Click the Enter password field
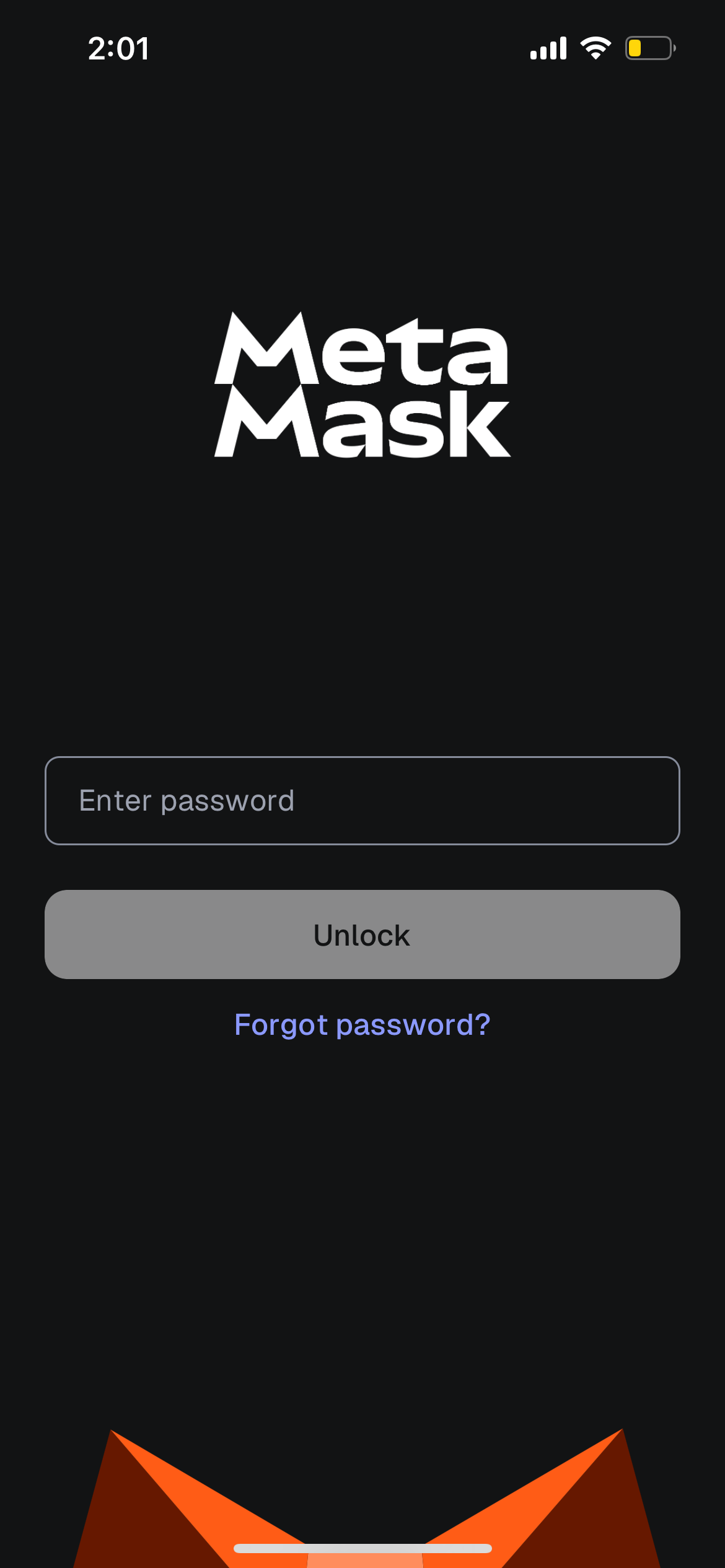The height and width of the screenshot is (1568, 725). click(x=362, y=799)
